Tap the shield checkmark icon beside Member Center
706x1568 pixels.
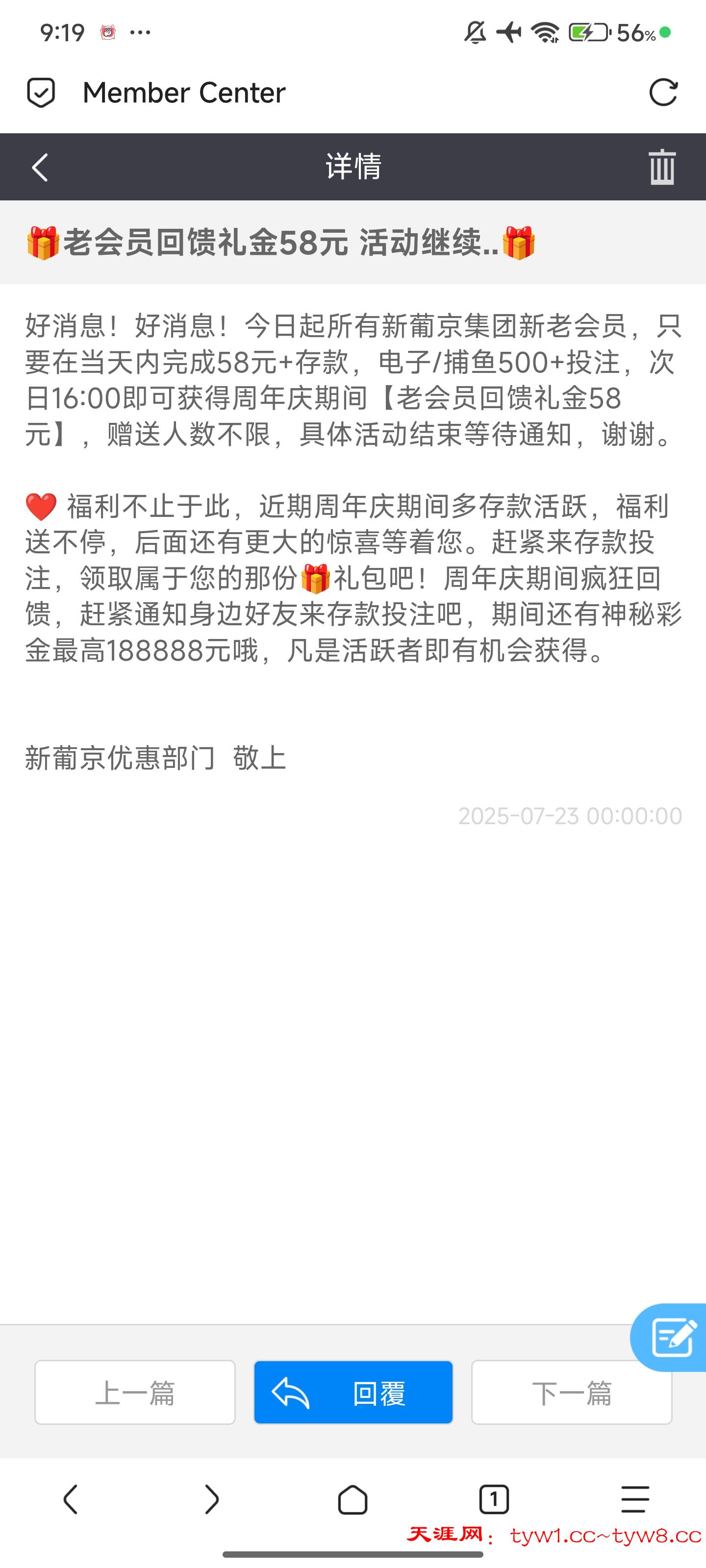[x=40, y=92]
